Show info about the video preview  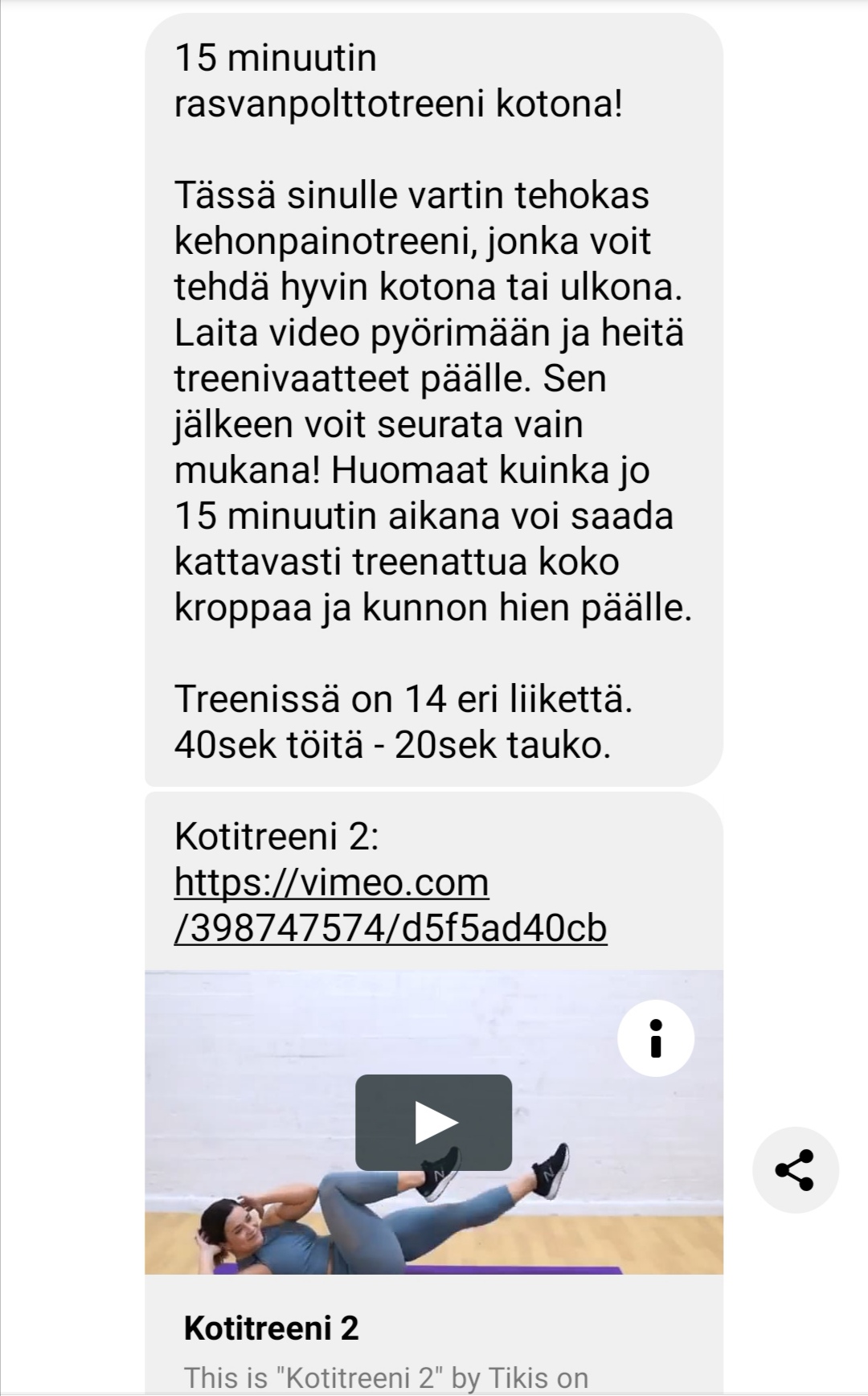(x=655, y=1038)
